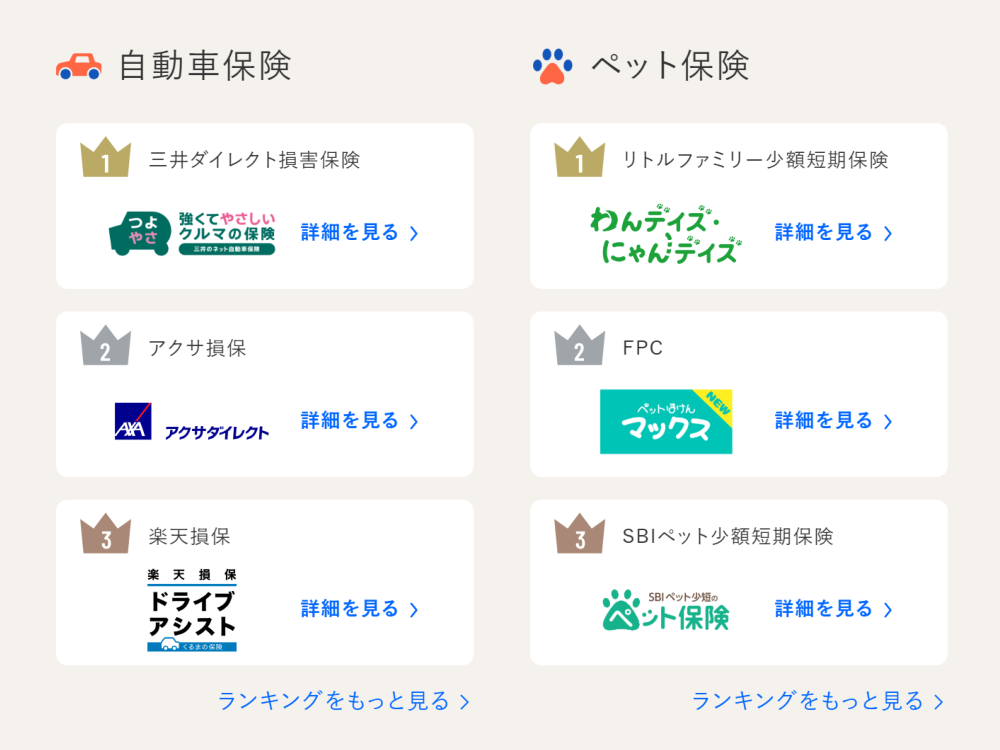Show more of the 自動車保険 ranking
Screen dimensions: 1000x750
pos(343,701)
